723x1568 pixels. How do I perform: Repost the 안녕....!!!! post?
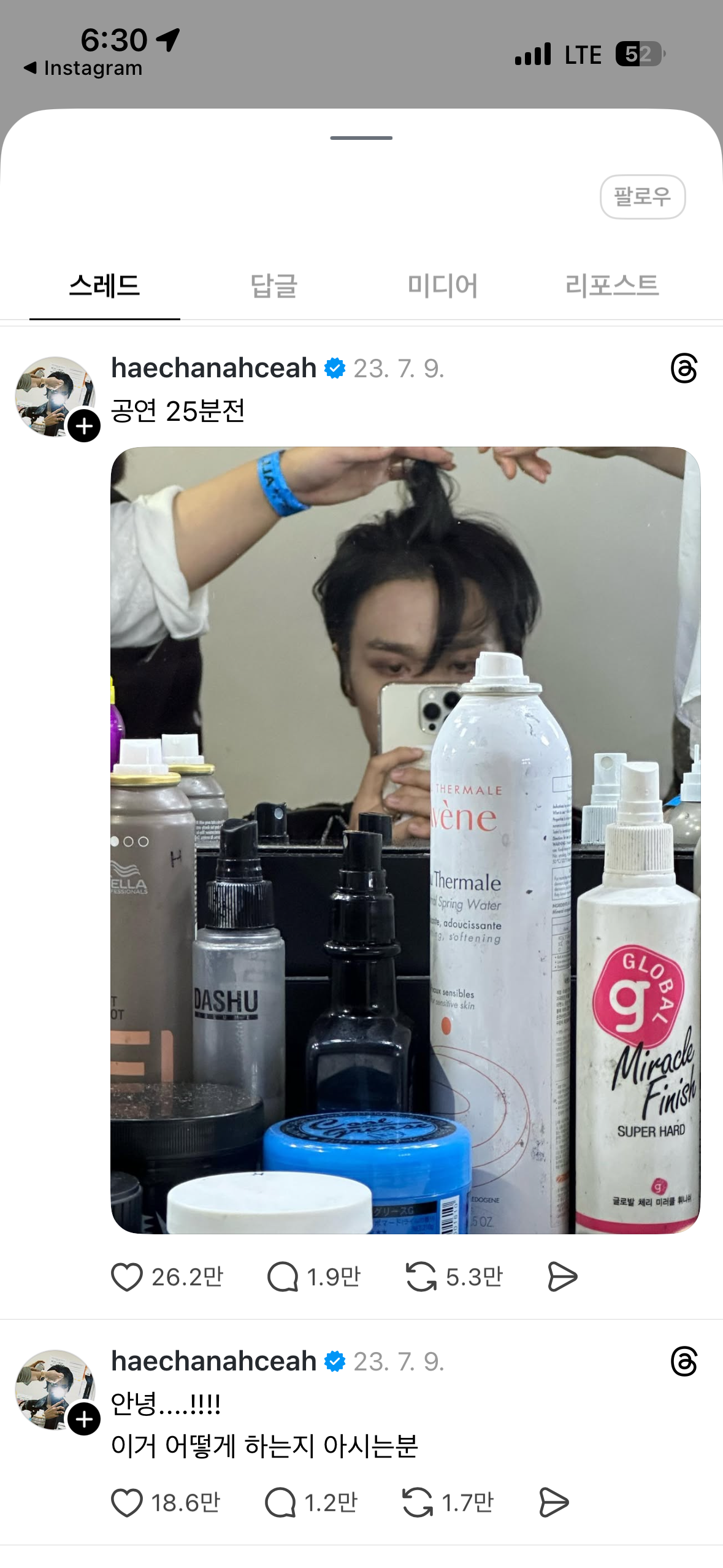[x=418, y=1503]
